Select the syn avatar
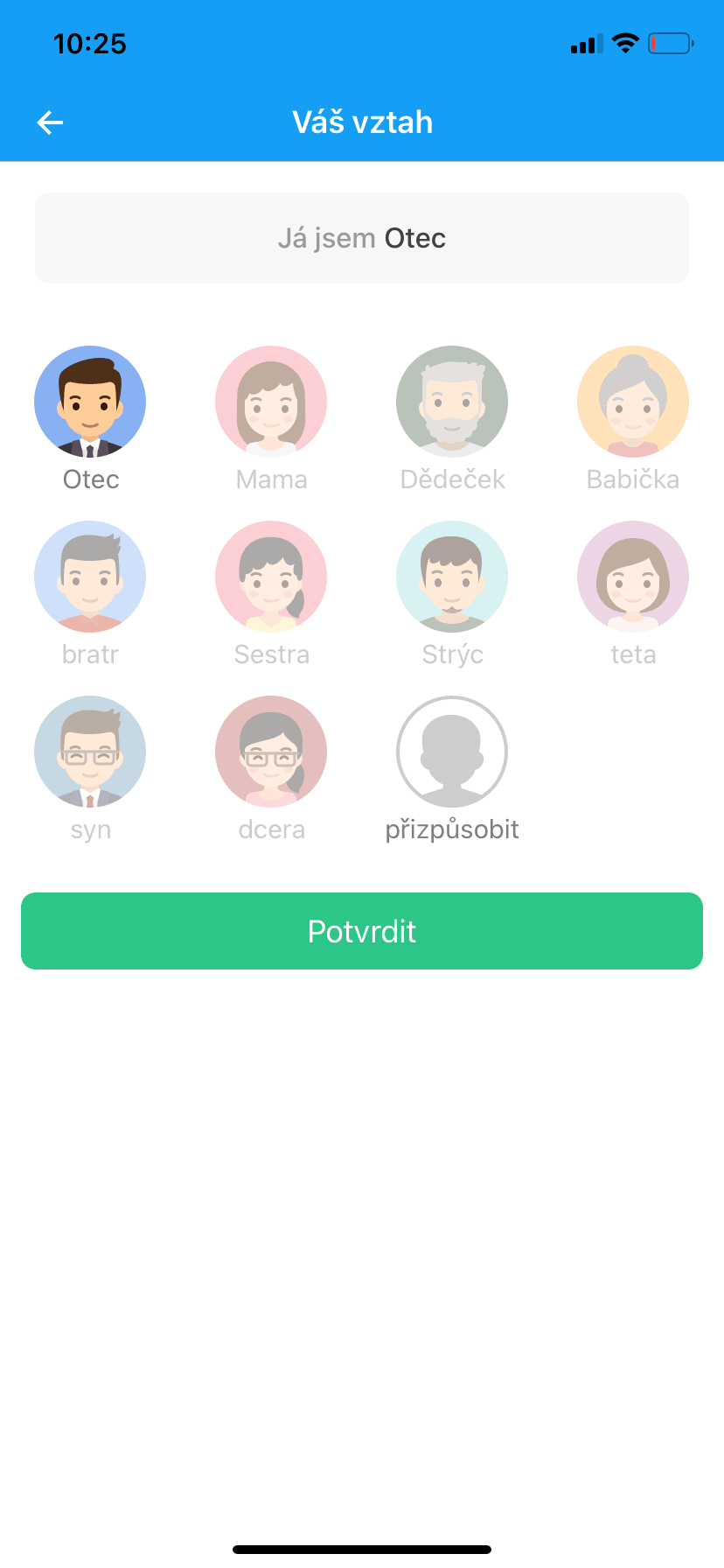Screen dimensions: 724x1568 [90, 752]
